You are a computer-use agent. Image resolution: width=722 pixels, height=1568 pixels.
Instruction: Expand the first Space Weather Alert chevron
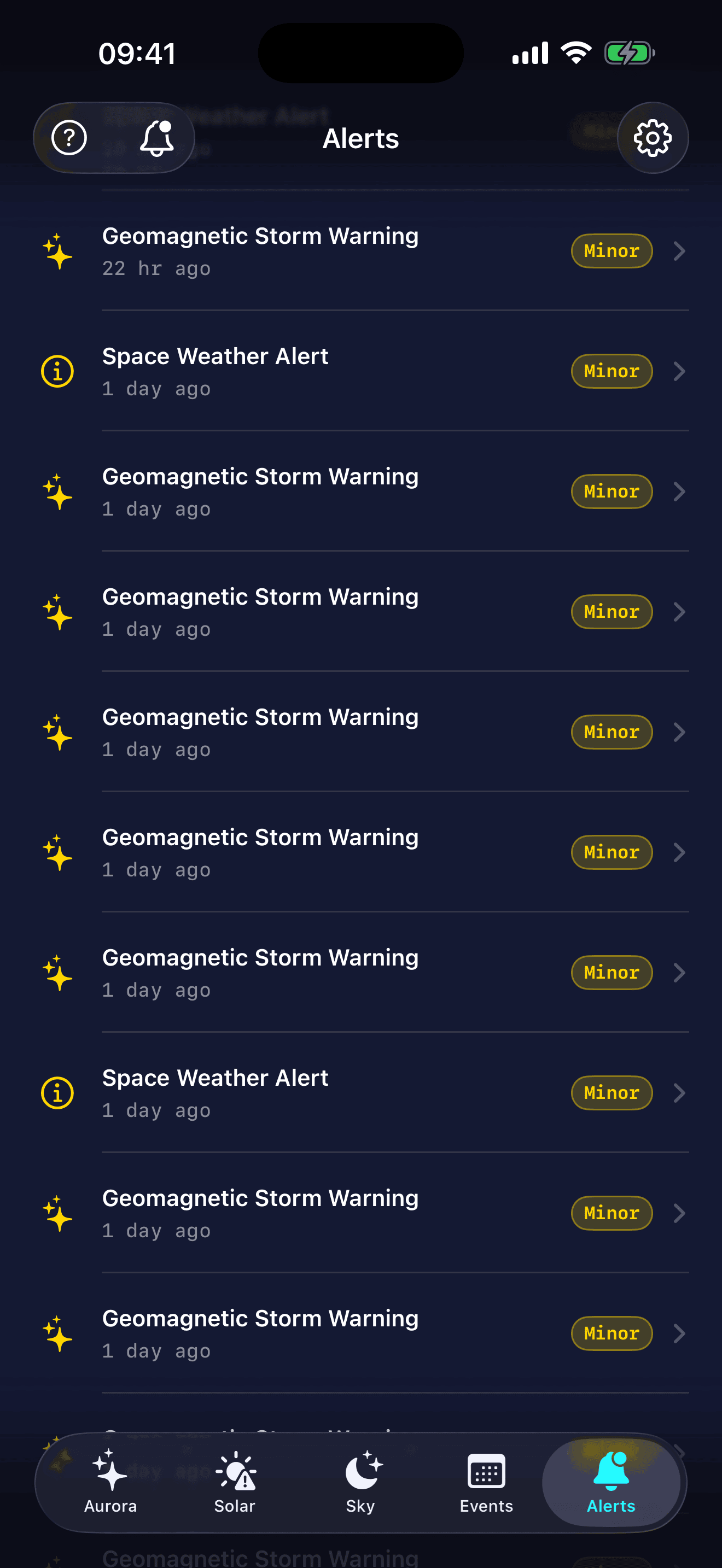click(x=679, y=371)
